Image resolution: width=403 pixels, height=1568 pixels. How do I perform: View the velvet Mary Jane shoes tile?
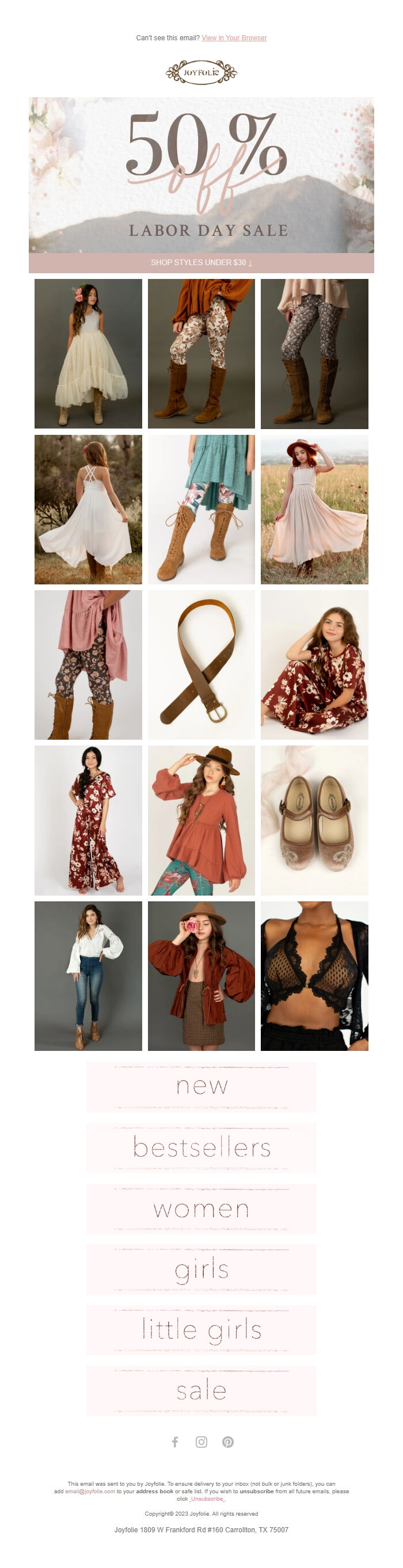pyautogui.click(x=314, y=820)
